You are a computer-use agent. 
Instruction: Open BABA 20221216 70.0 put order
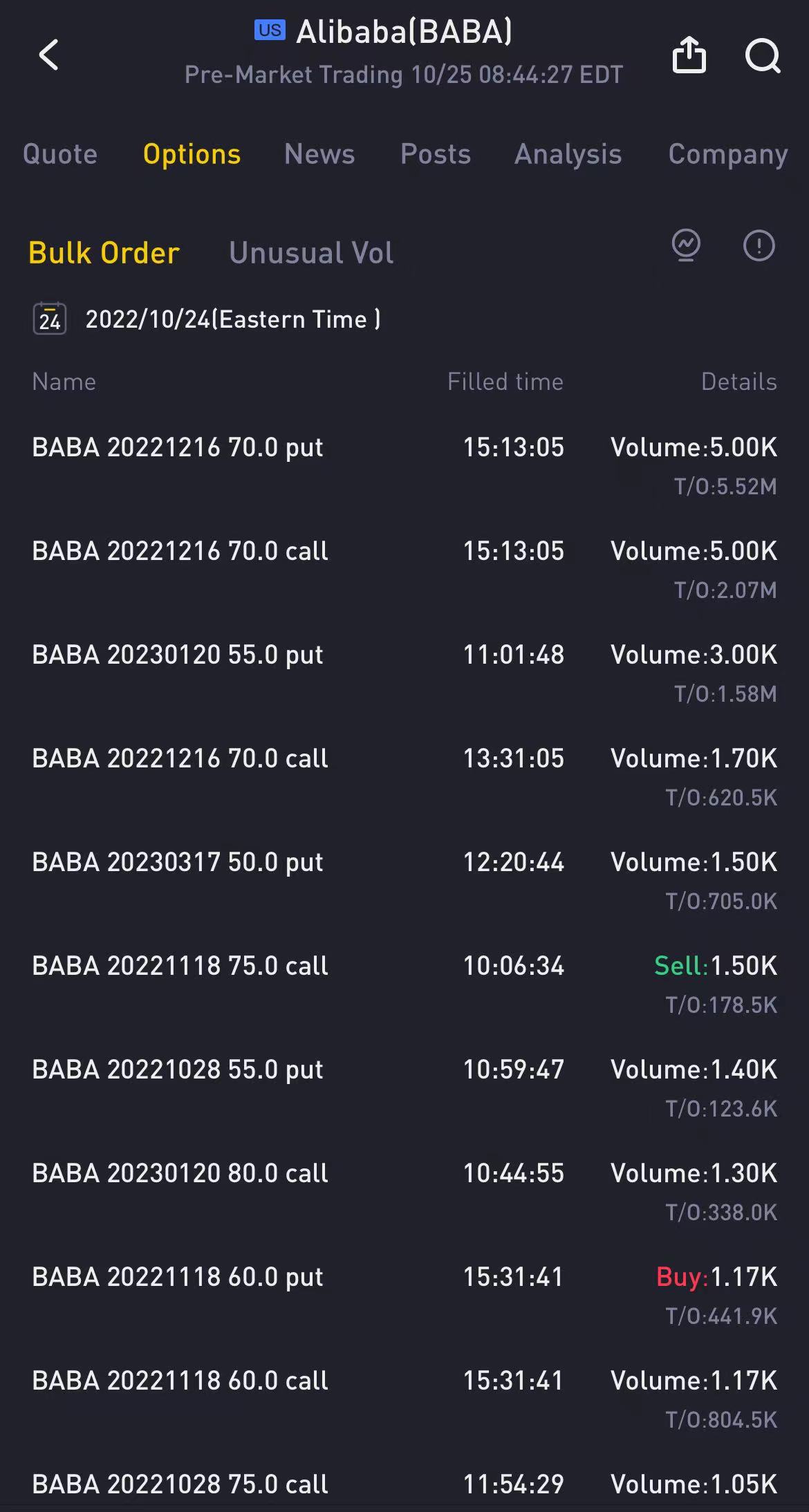pyautogui.click(x=404, y=466)
